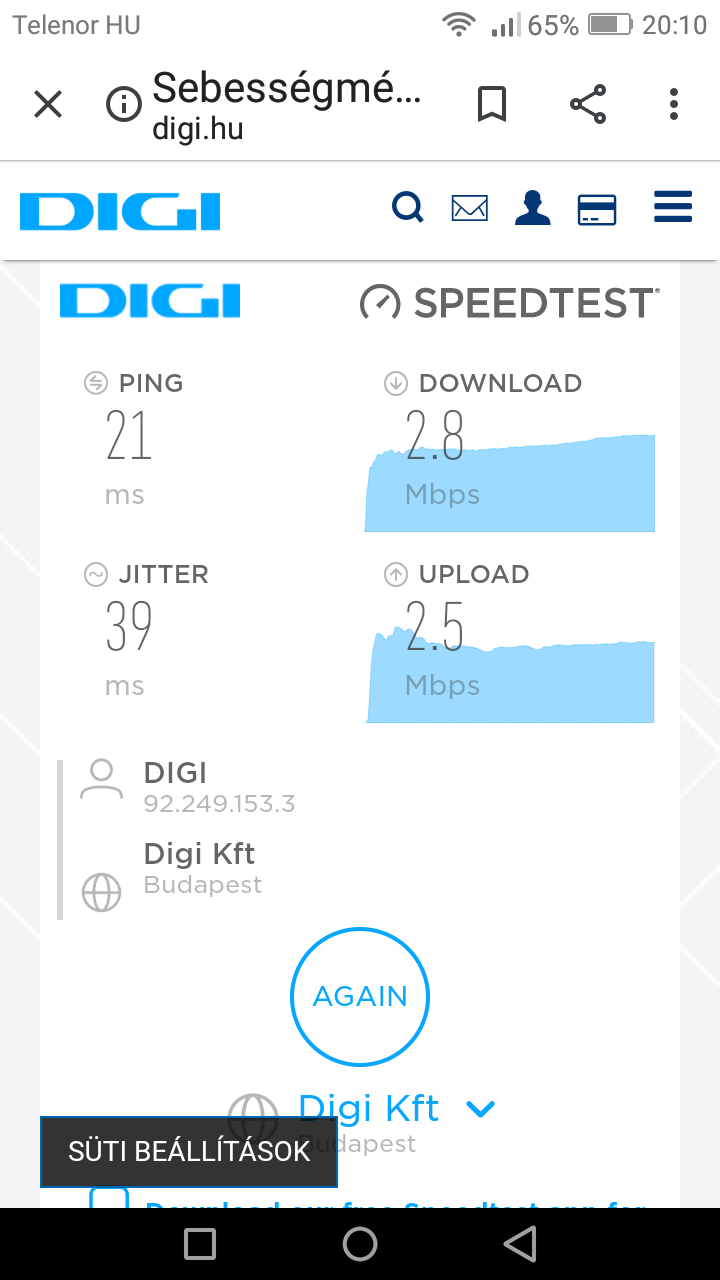View site info for digi.hu
This screenshot has width=720, height=1280.
[x=124, y=104]
